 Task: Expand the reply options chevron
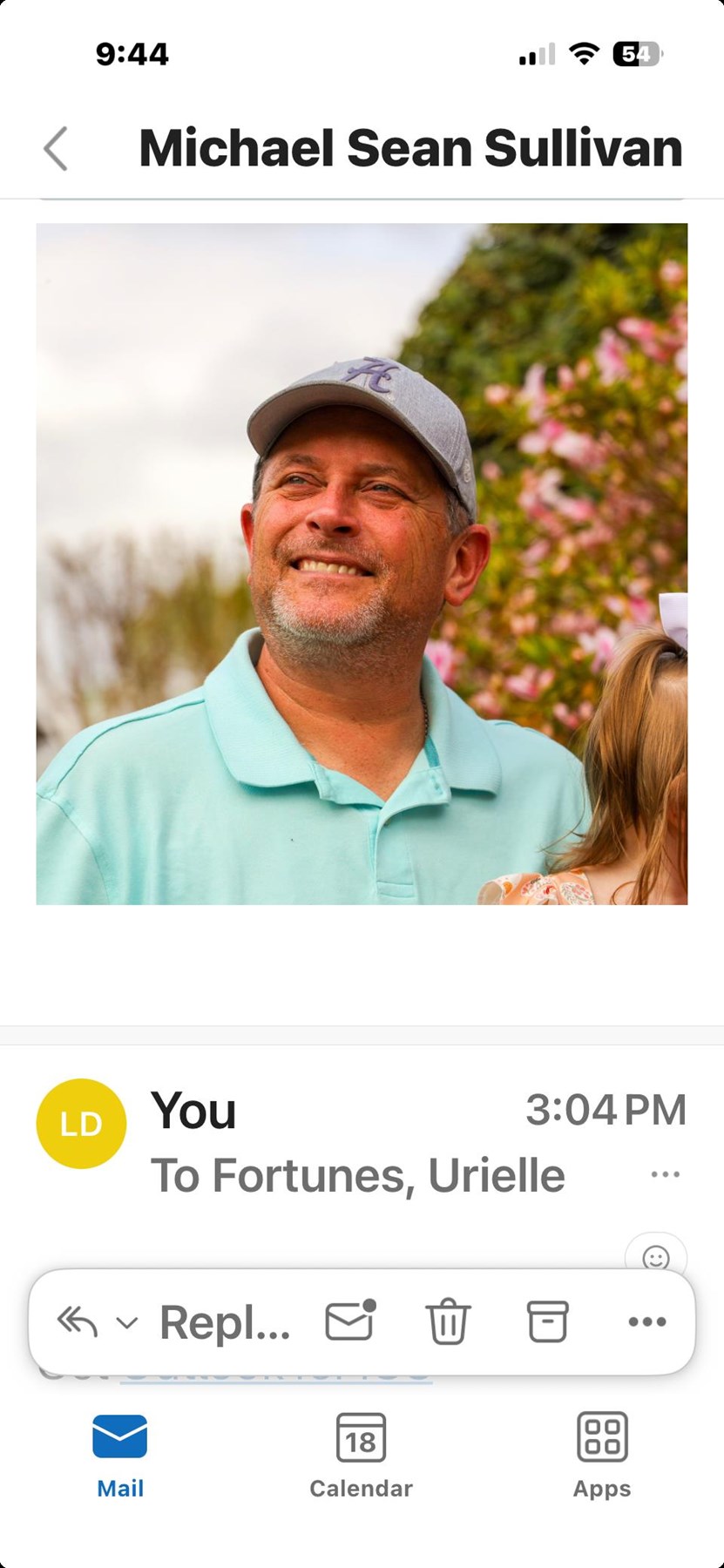[x=127, y=1323]
